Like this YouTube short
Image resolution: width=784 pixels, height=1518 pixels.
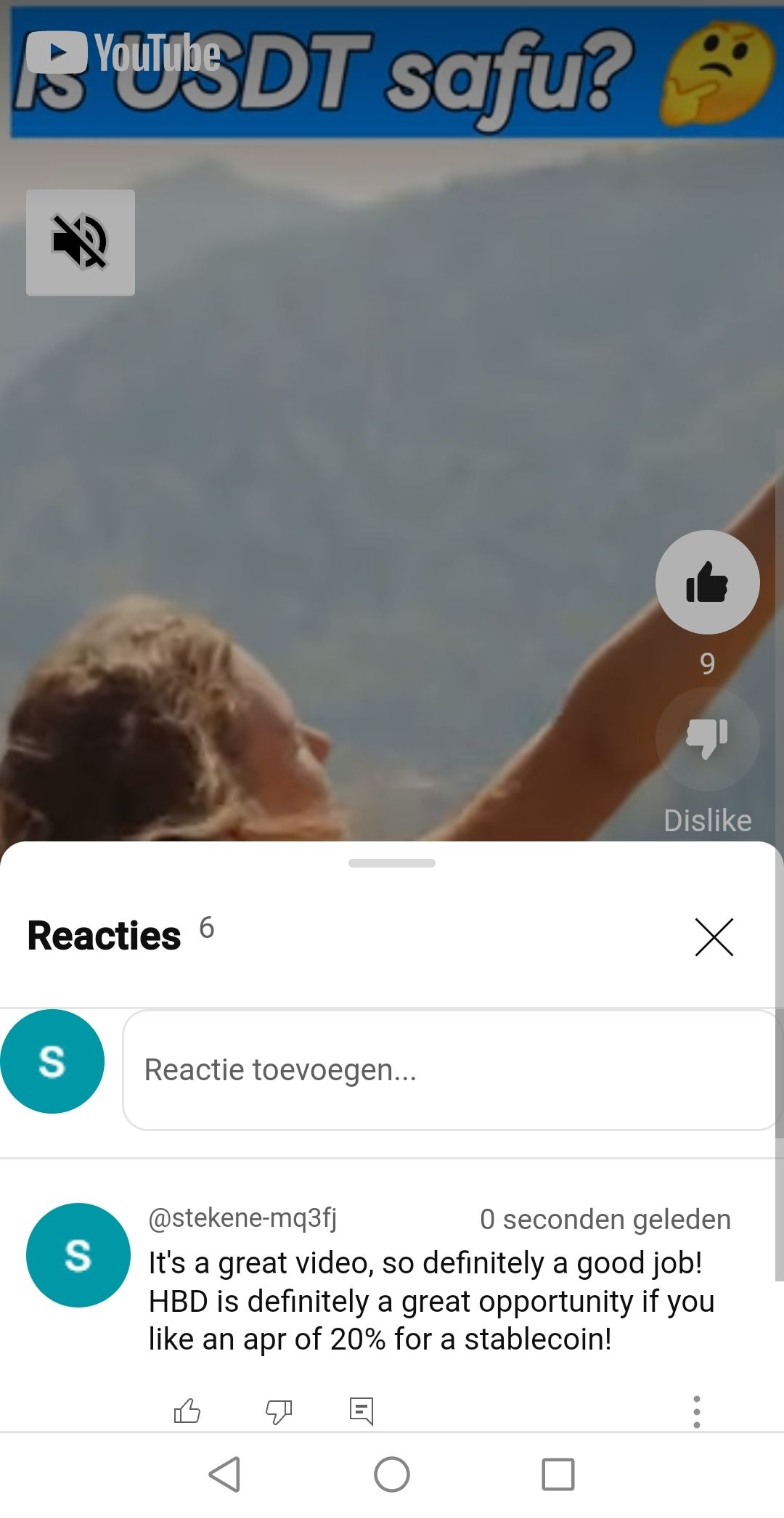[707, 582]
